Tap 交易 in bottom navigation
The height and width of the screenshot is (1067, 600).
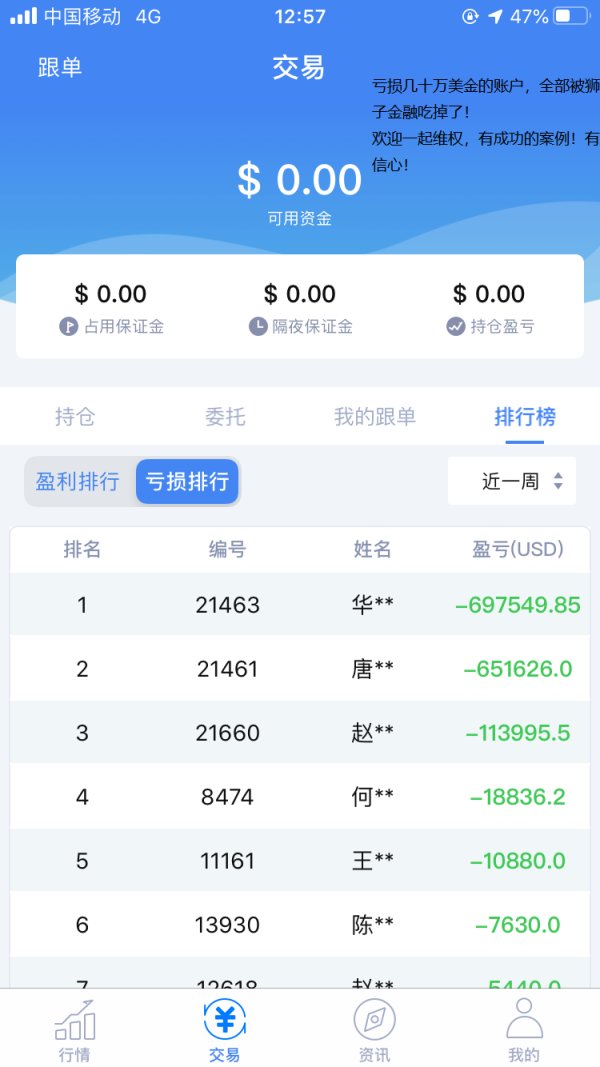tap(224, 1029)
